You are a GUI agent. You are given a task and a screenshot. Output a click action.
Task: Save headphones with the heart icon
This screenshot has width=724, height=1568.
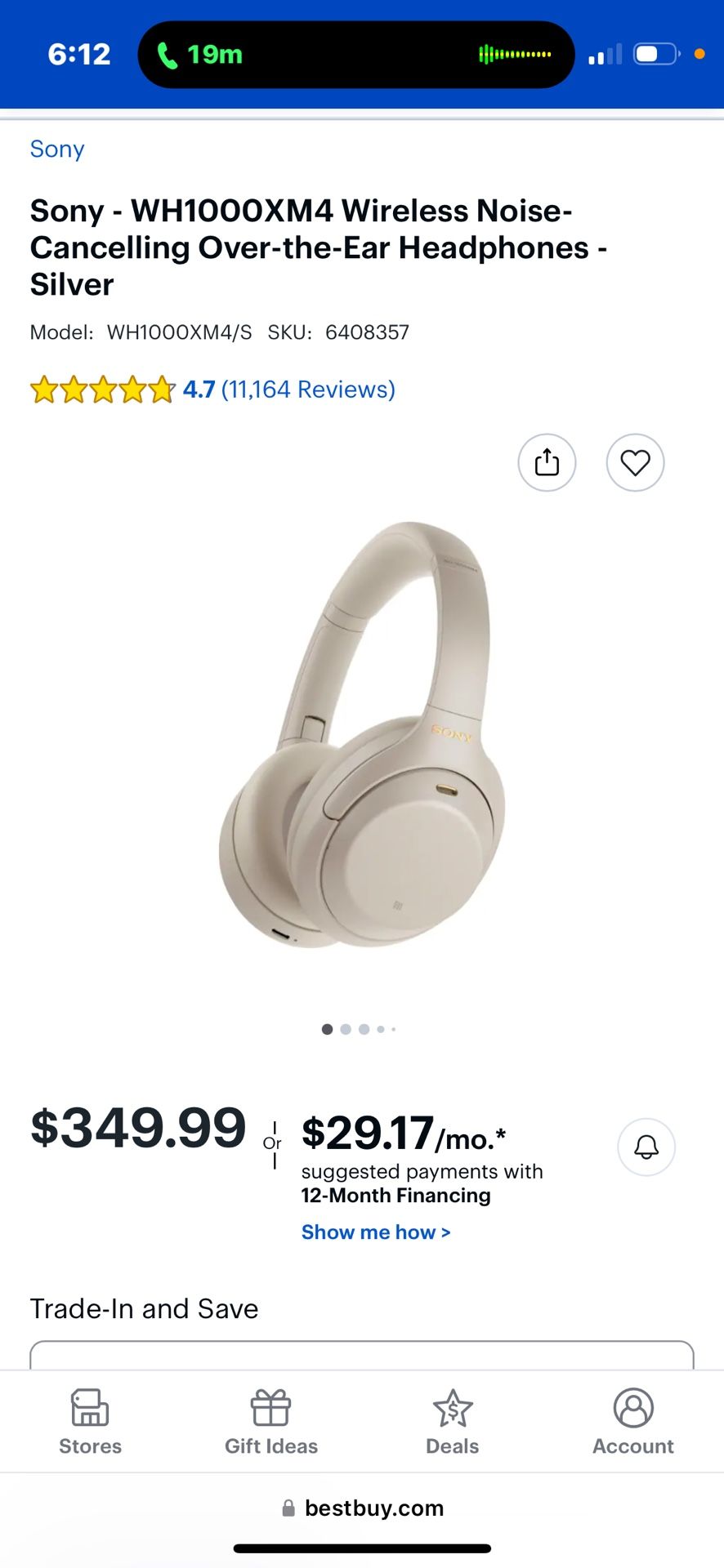(x=635, y=462)
